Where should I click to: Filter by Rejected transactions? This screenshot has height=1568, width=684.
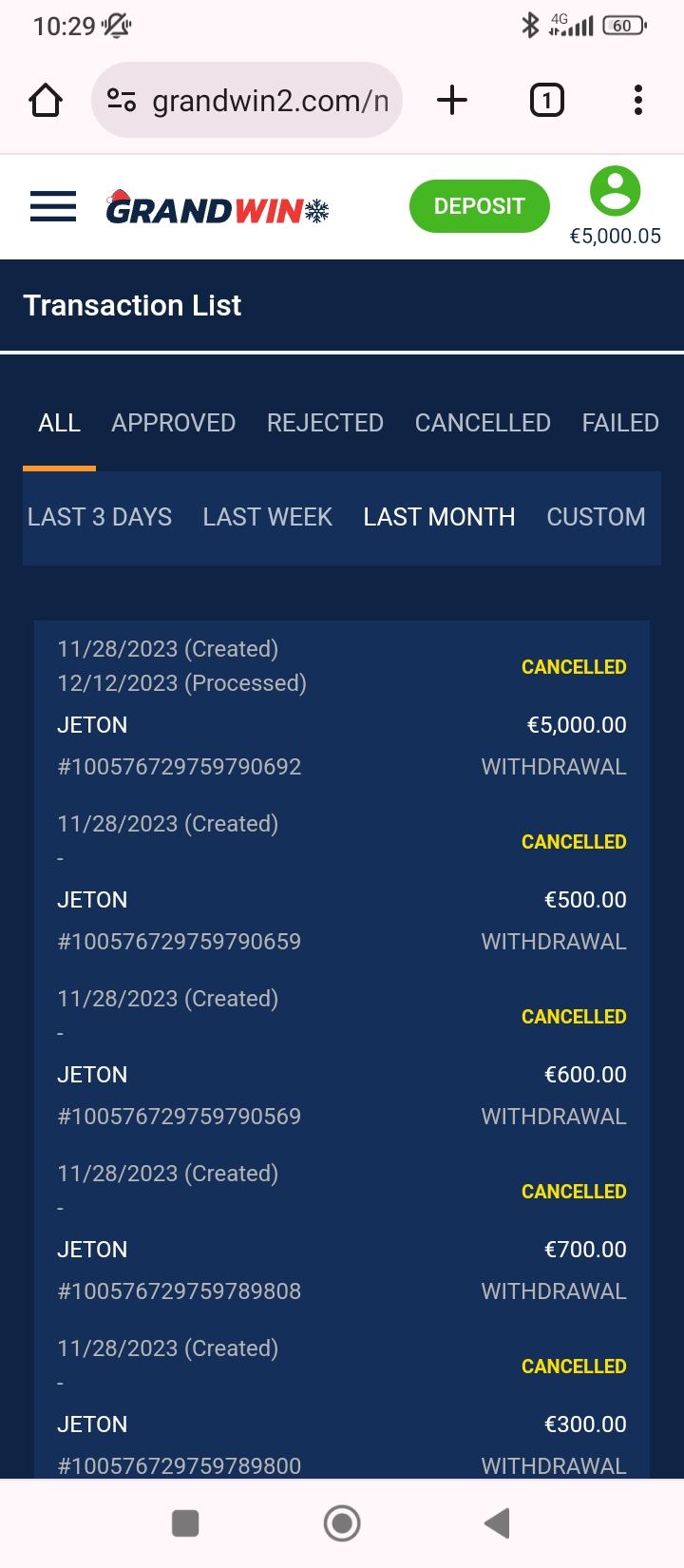(x=325, y=423)
